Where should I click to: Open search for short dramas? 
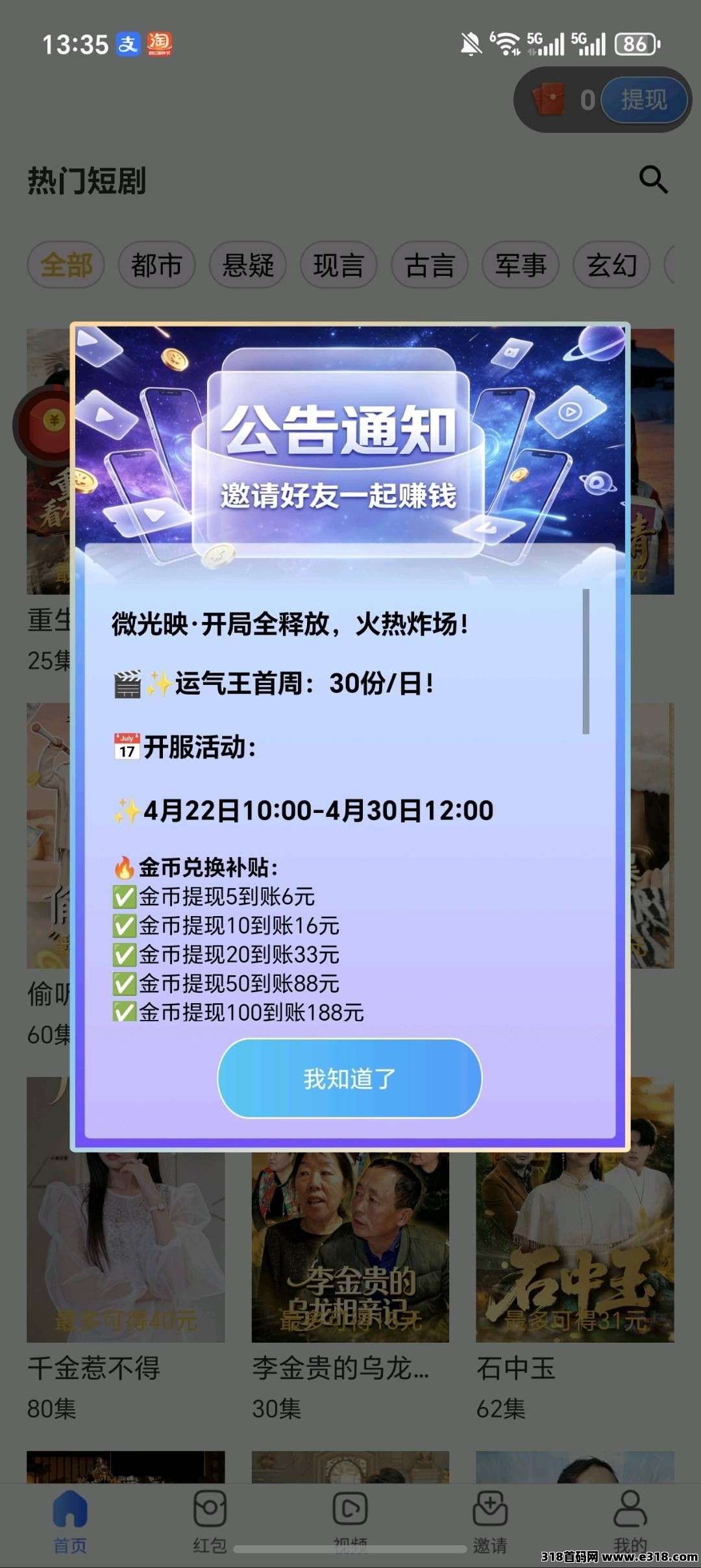653,180
